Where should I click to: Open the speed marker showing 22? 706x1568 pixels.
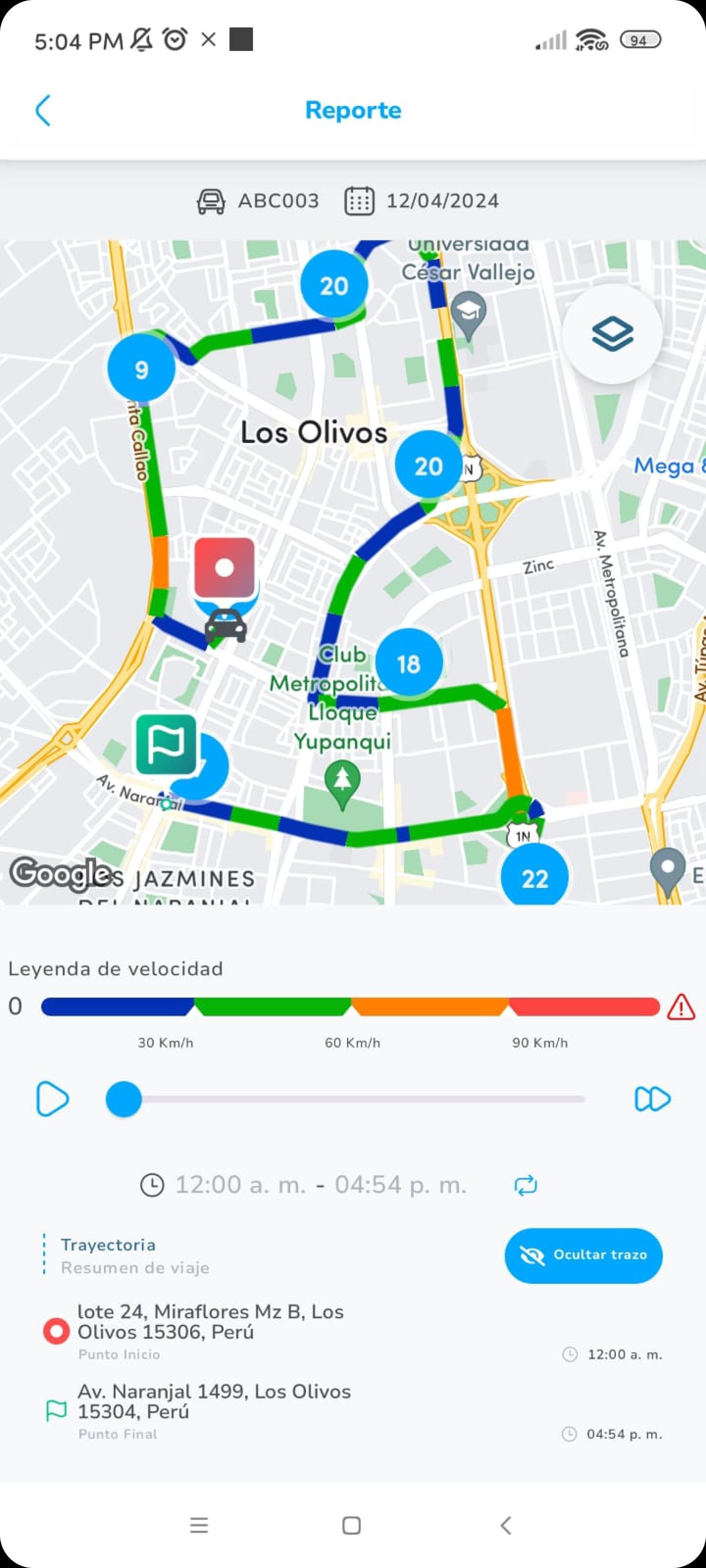coord(534,877)
